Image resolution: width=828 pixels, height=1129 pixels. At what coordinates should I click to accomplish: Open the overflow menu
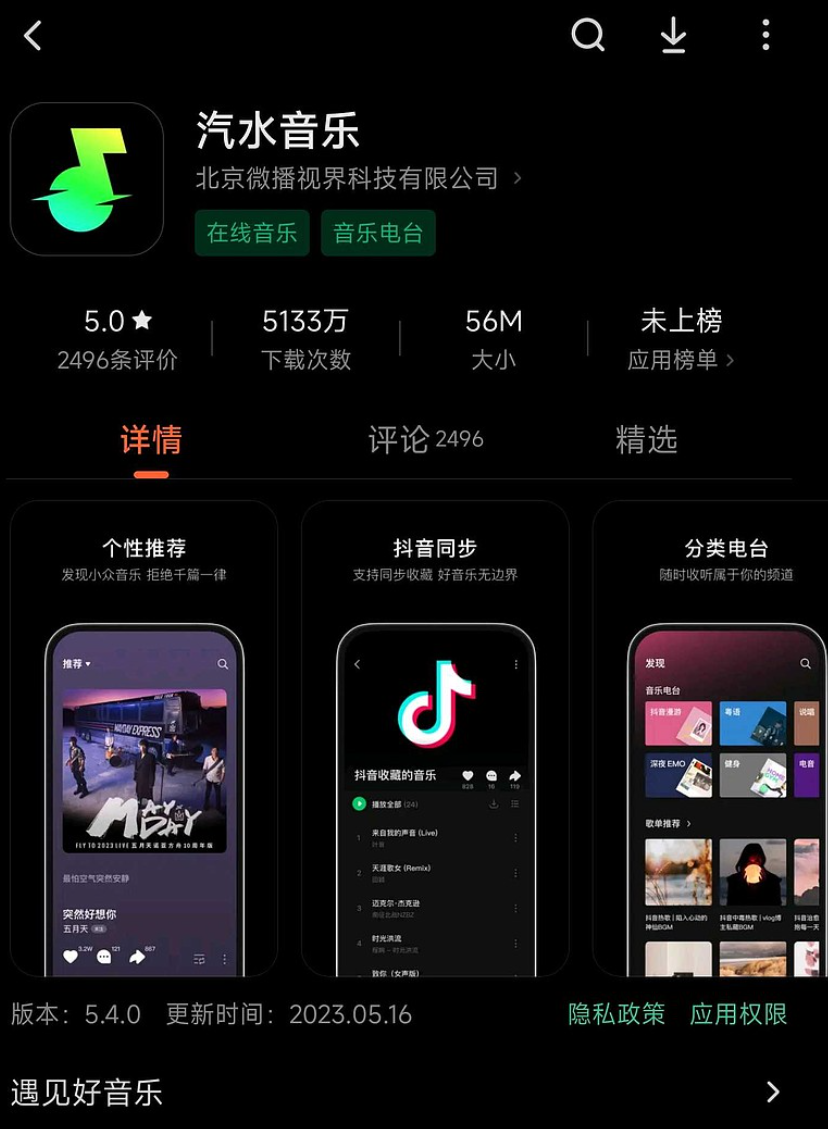tap(766, 36)
